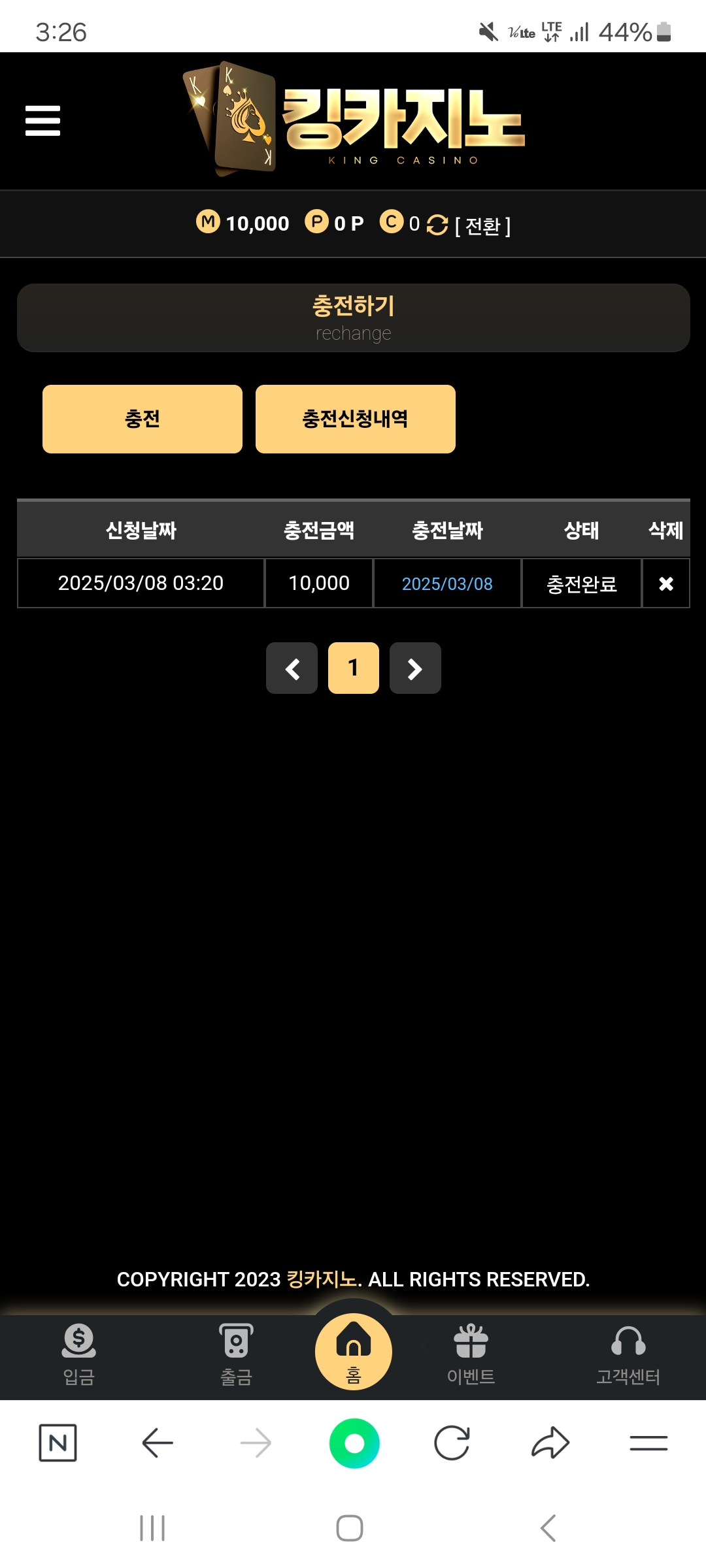Open the browser's N home button
The image size is (706, 1568).
point(58,1443)
